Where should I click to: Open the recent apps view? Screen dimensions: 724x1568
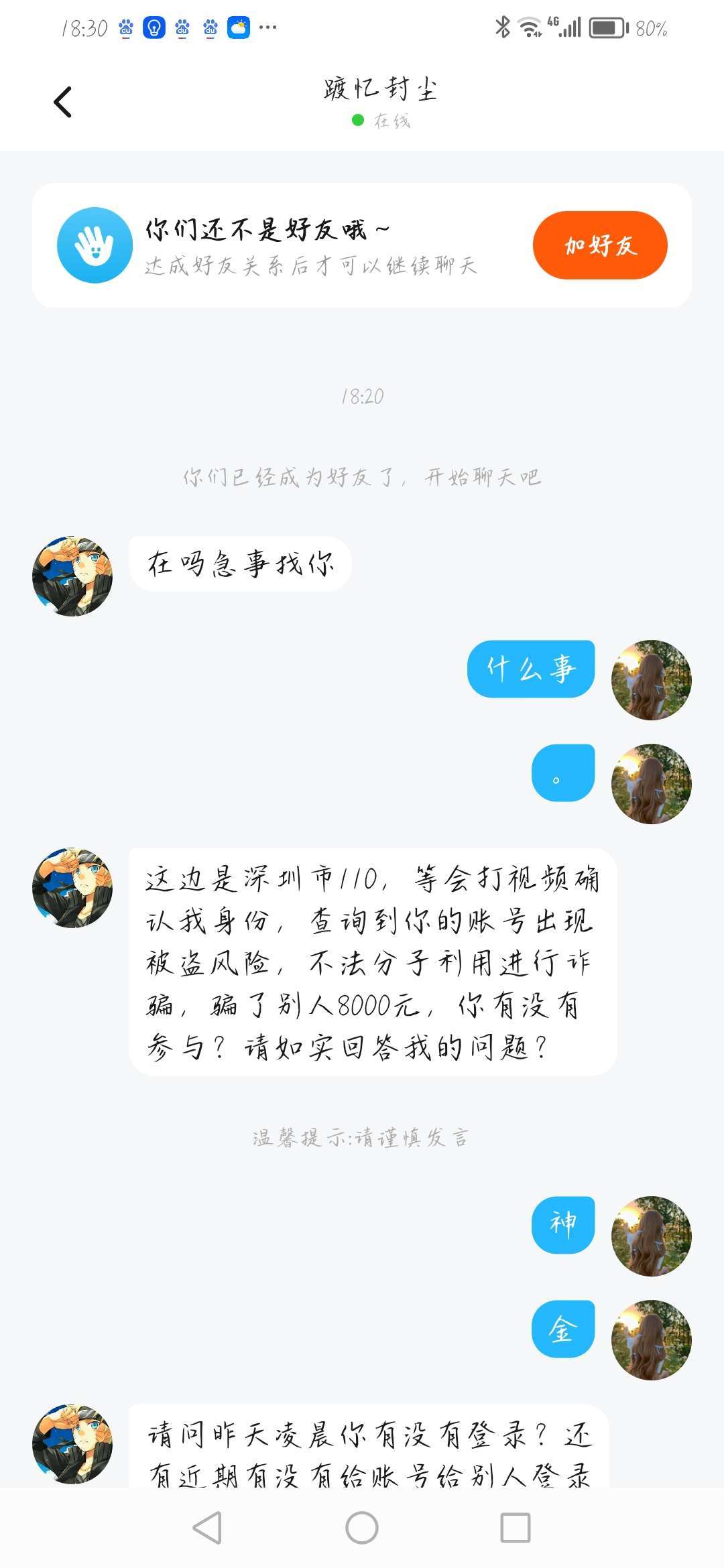tap(516, 1528)
